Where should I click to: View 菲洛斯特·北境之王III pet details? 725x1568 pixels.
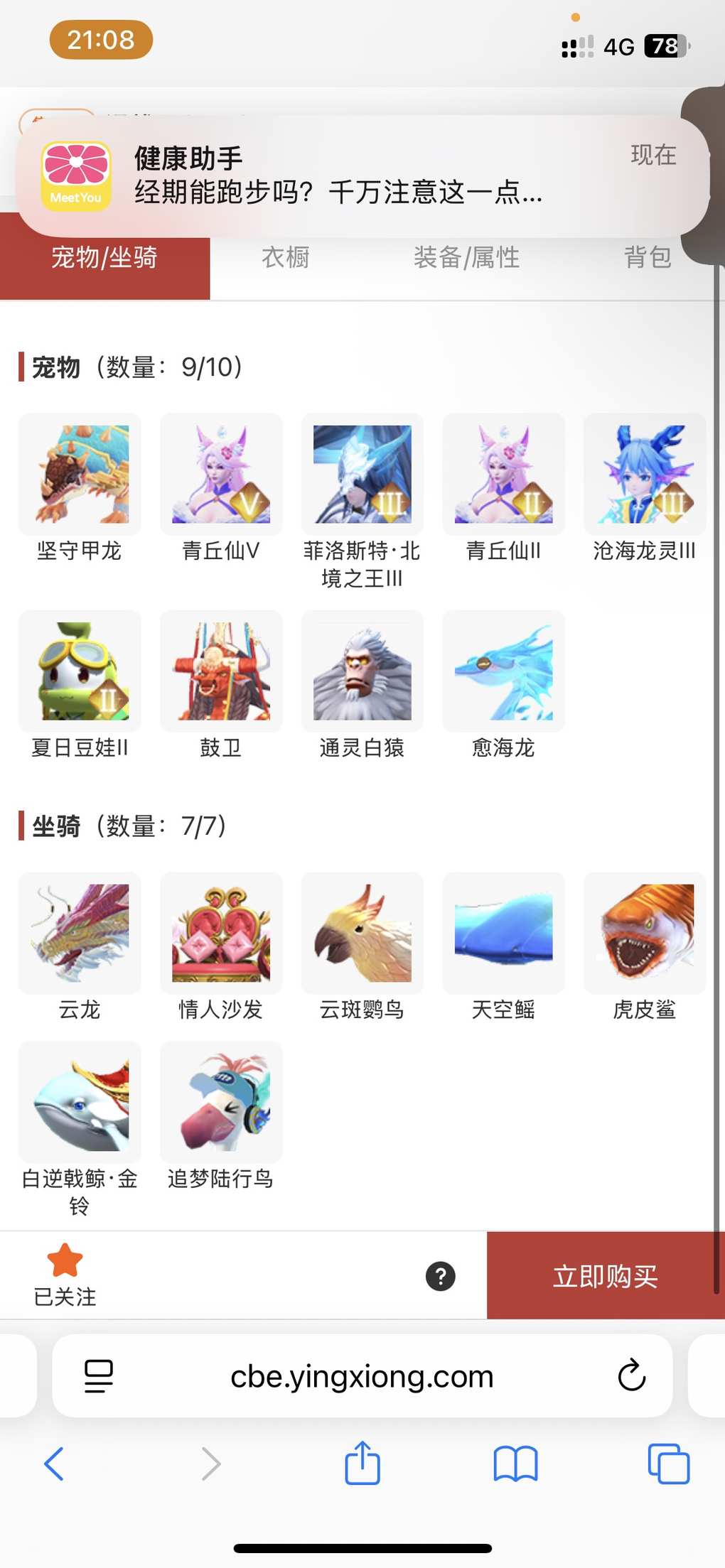(x=362, y=474)
